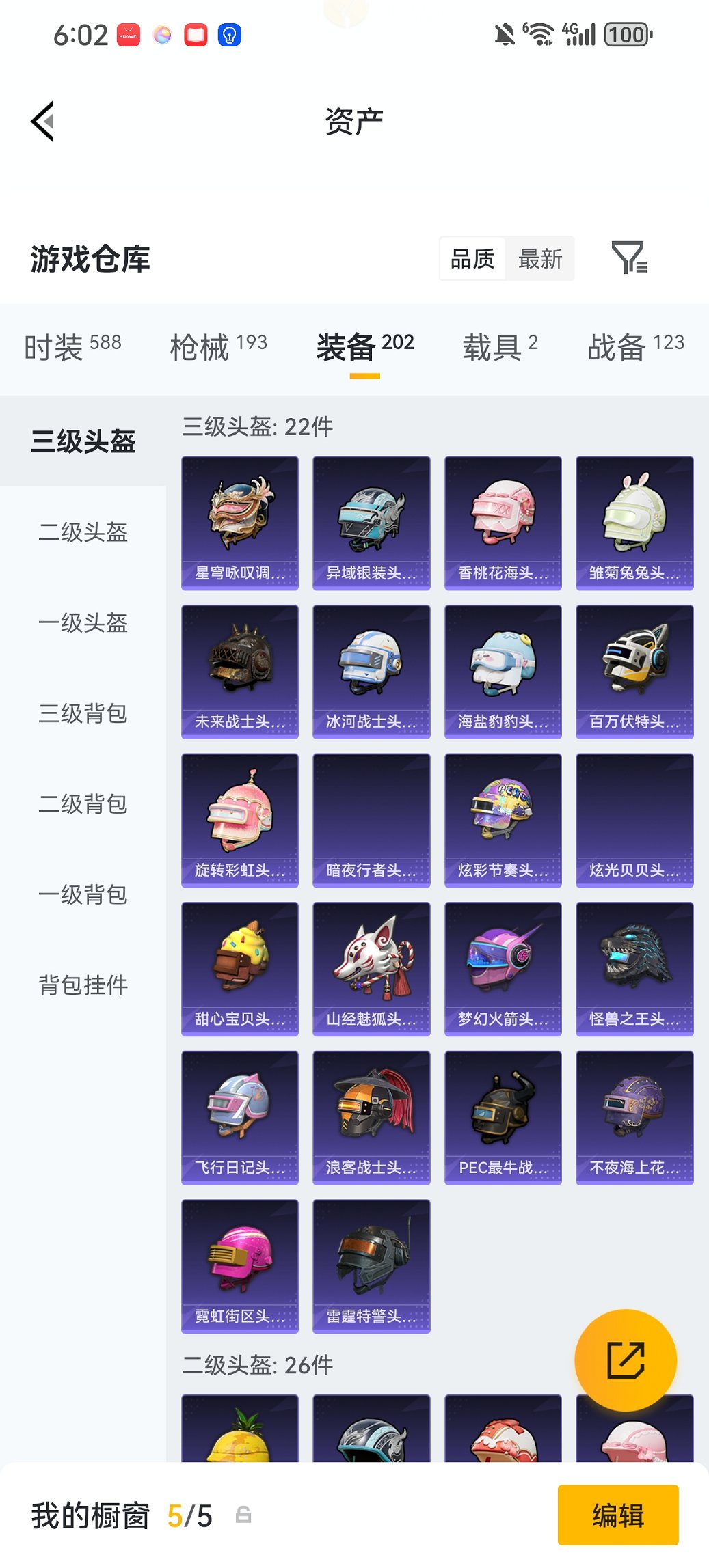Select the 三级头盔 category in sidebar
Viewport: 709px width, 1568px height.
point(82,442)
